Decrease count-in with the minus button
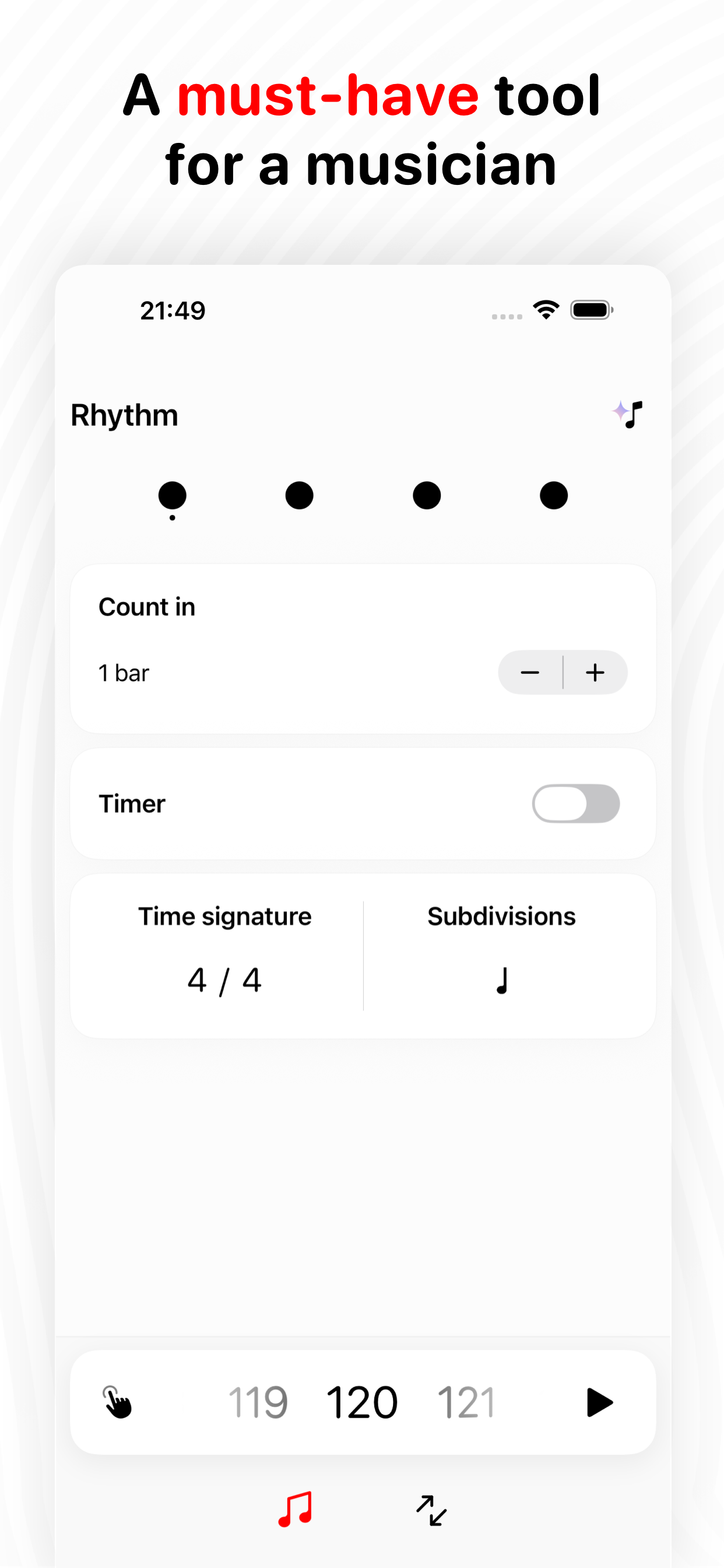724x1568 pixels. pyautogui.click(x=530, y=672)
